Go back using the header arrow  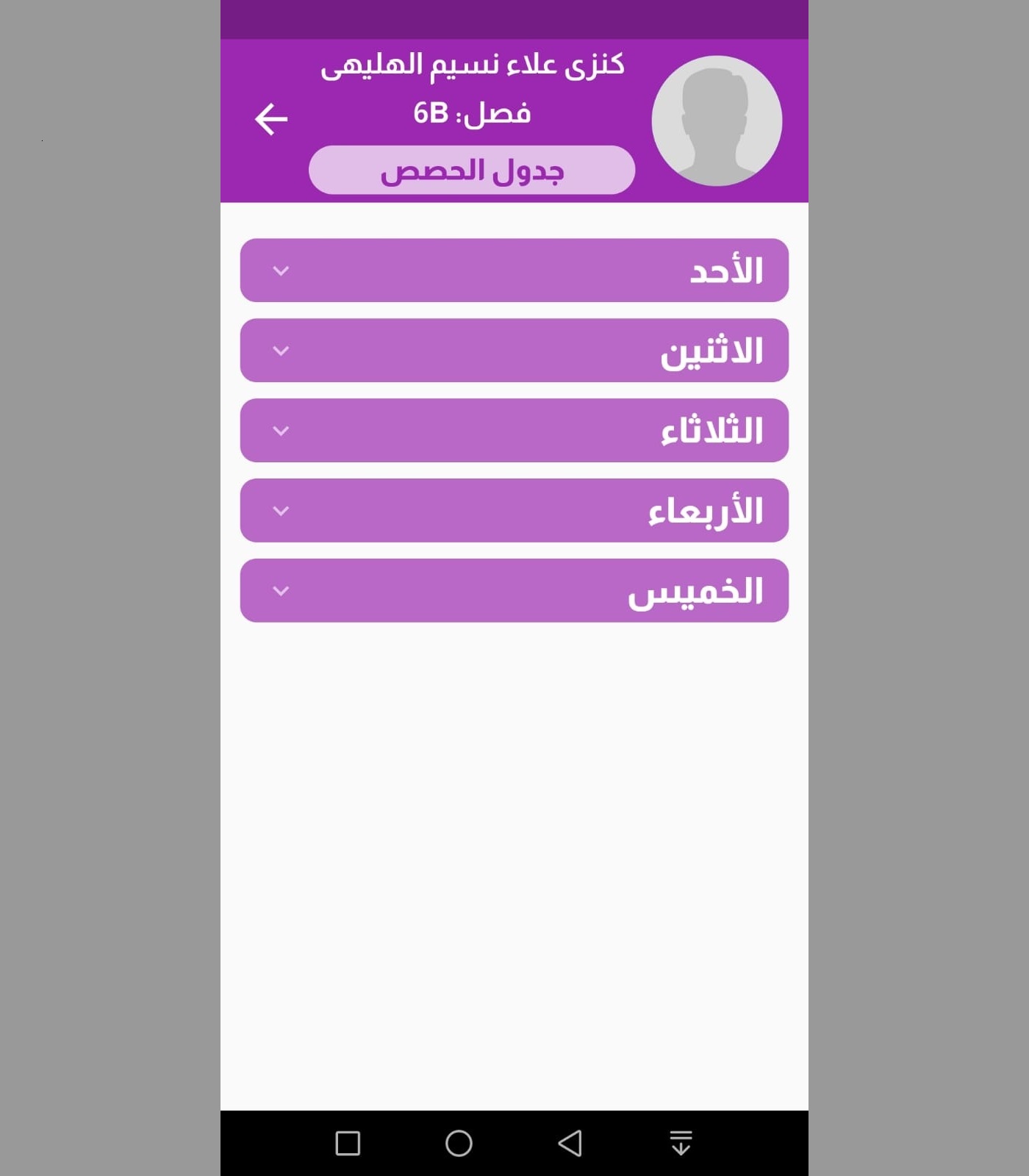271,119
